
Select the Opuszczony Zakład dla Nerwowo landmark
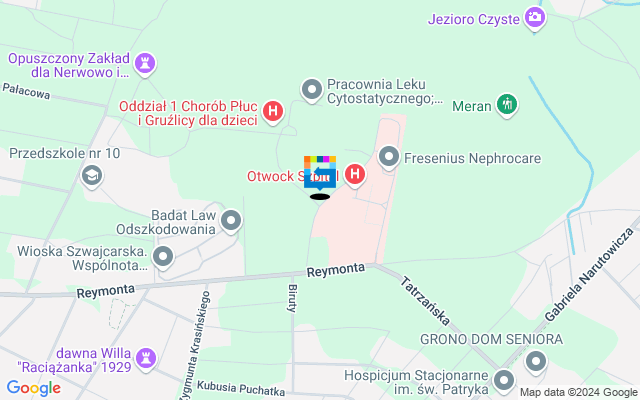tap(146, 65)
